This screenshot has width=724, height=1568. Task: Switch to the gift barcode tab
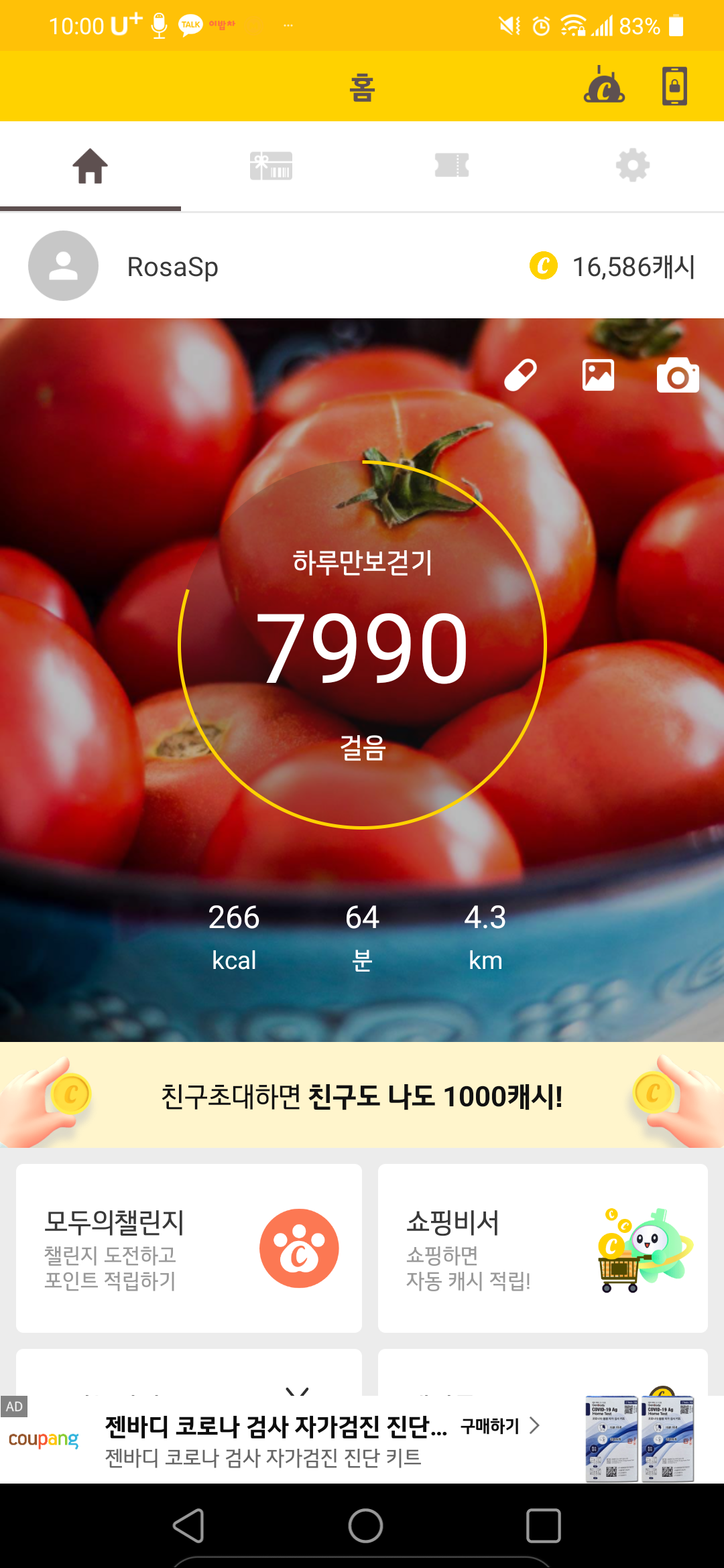coord(271,166)
